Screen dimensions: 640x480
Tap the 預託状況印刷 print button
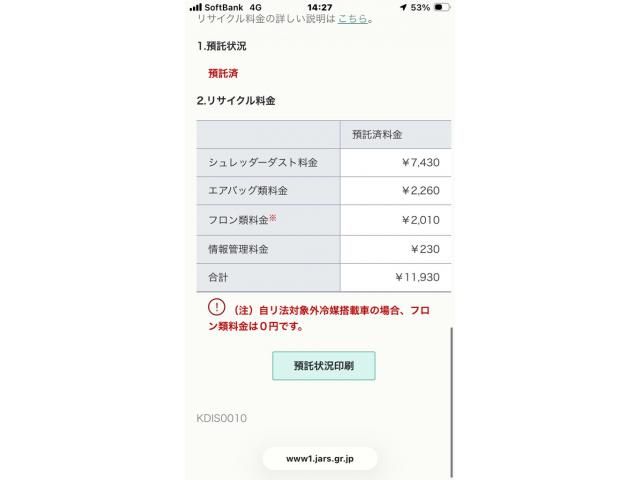pos(323,366)
